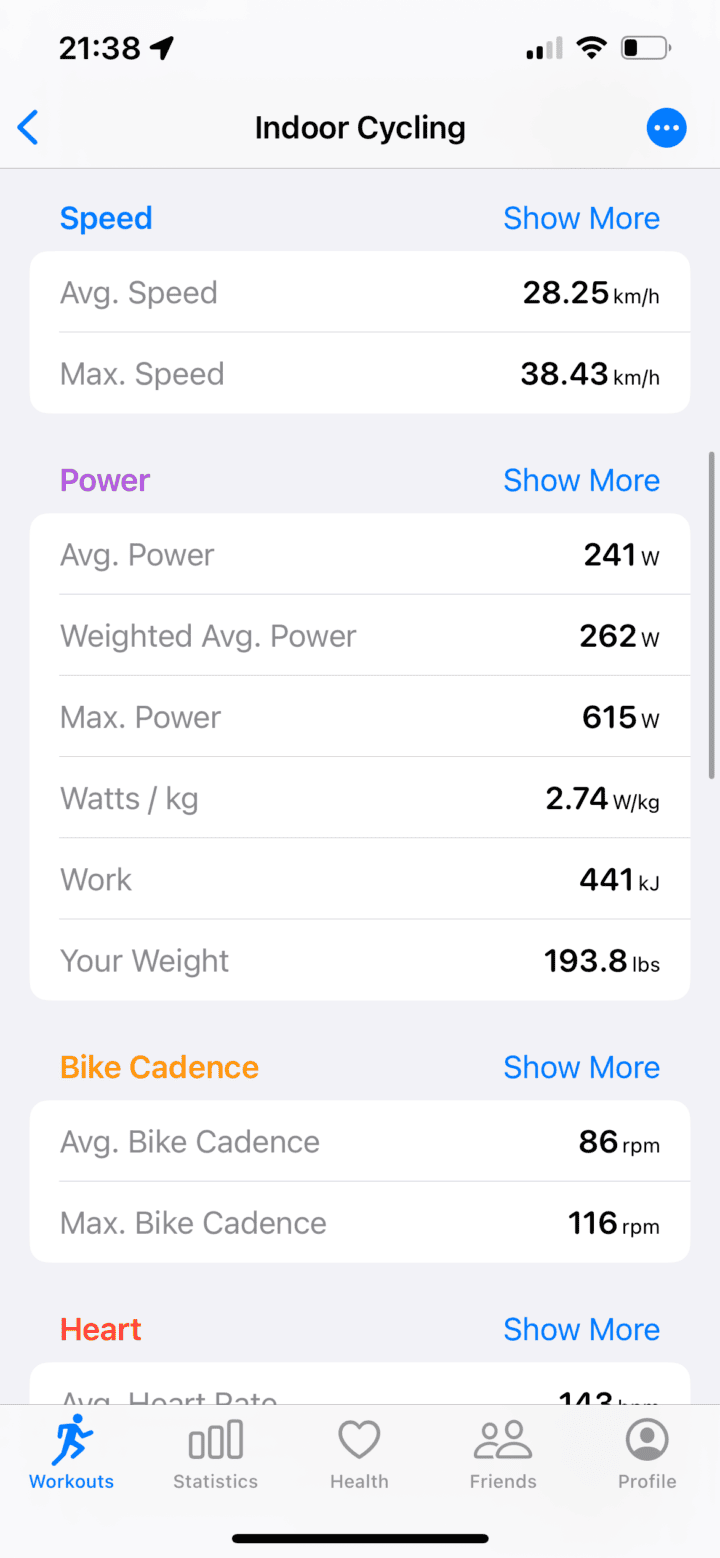Switch to the Statistics tab

tap(215, 1455)
